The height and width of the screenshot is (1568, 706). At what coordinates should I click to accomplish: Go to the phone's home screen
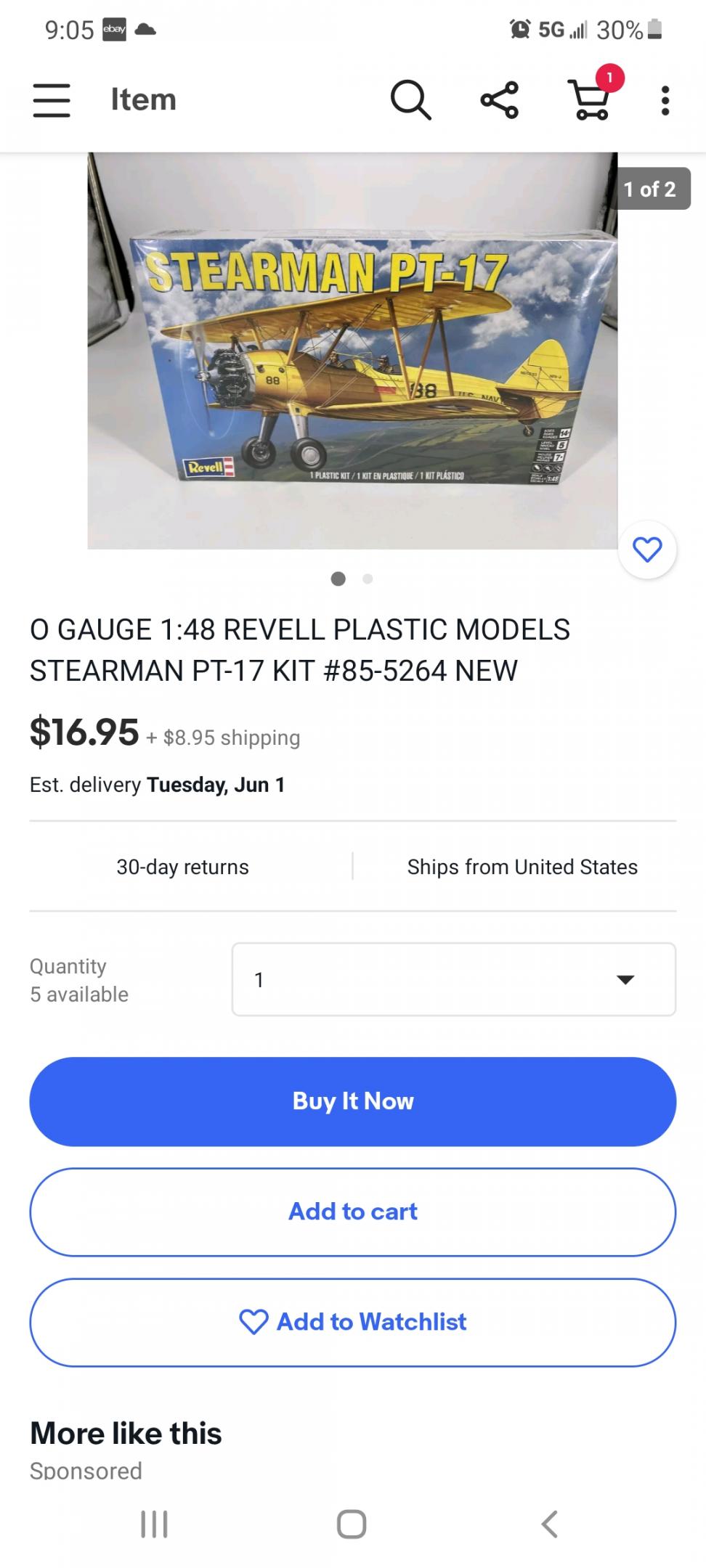click(x=352, y=1524)
